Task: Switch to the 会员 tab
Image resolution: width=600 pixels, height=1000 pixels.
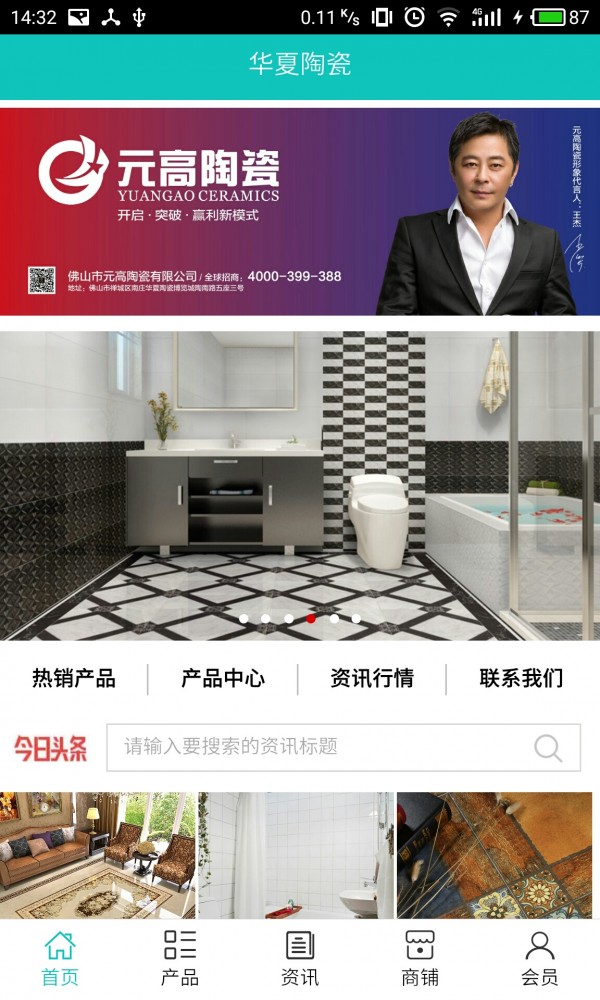Action: (x=540, y=958)
